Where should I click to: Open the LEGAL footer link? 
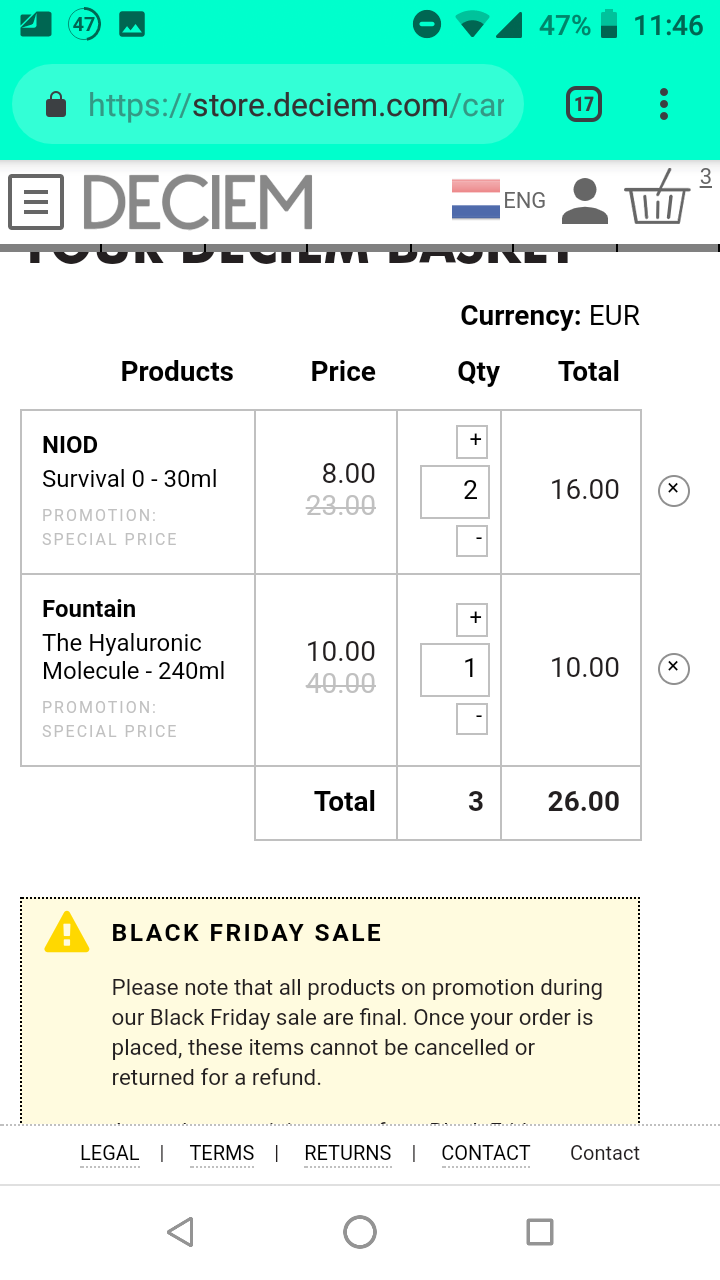pyautogui.click(x=110, y=1153)
